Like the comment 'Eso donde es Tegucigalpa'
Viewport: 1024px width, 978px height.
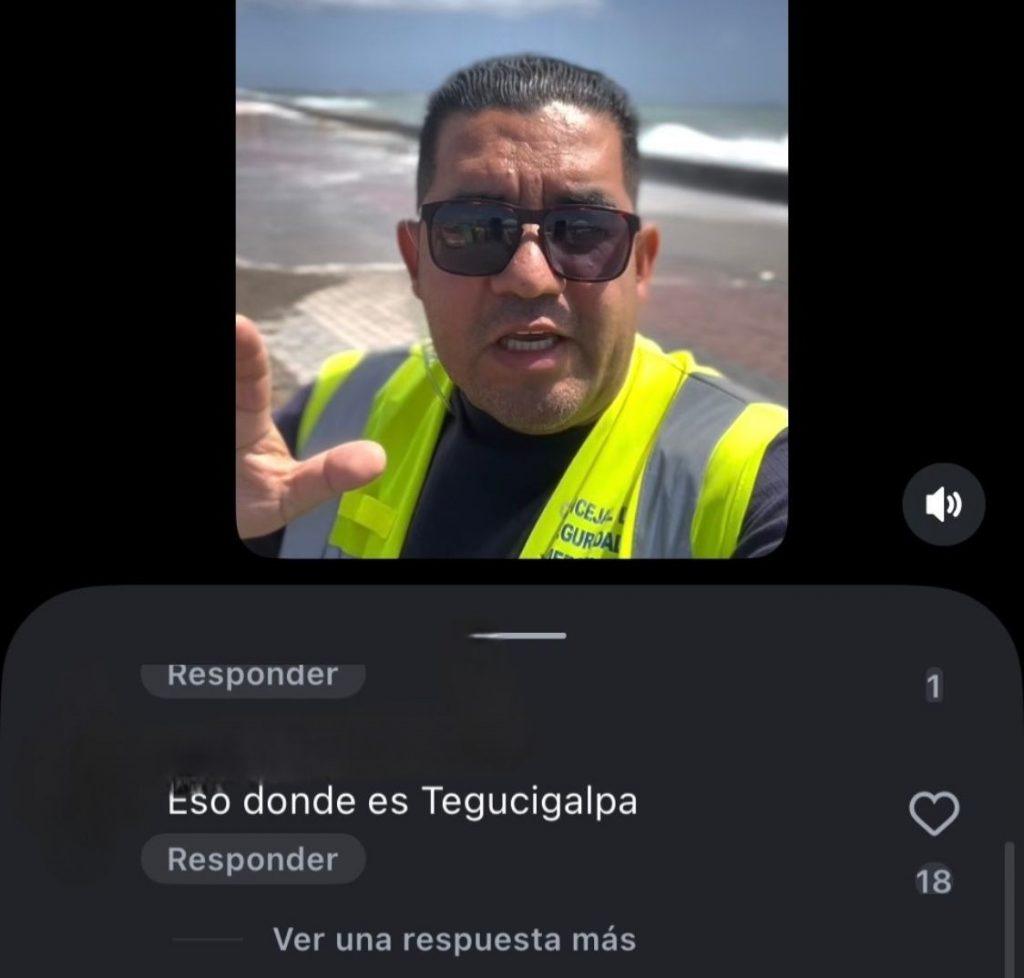click(934, 814)
